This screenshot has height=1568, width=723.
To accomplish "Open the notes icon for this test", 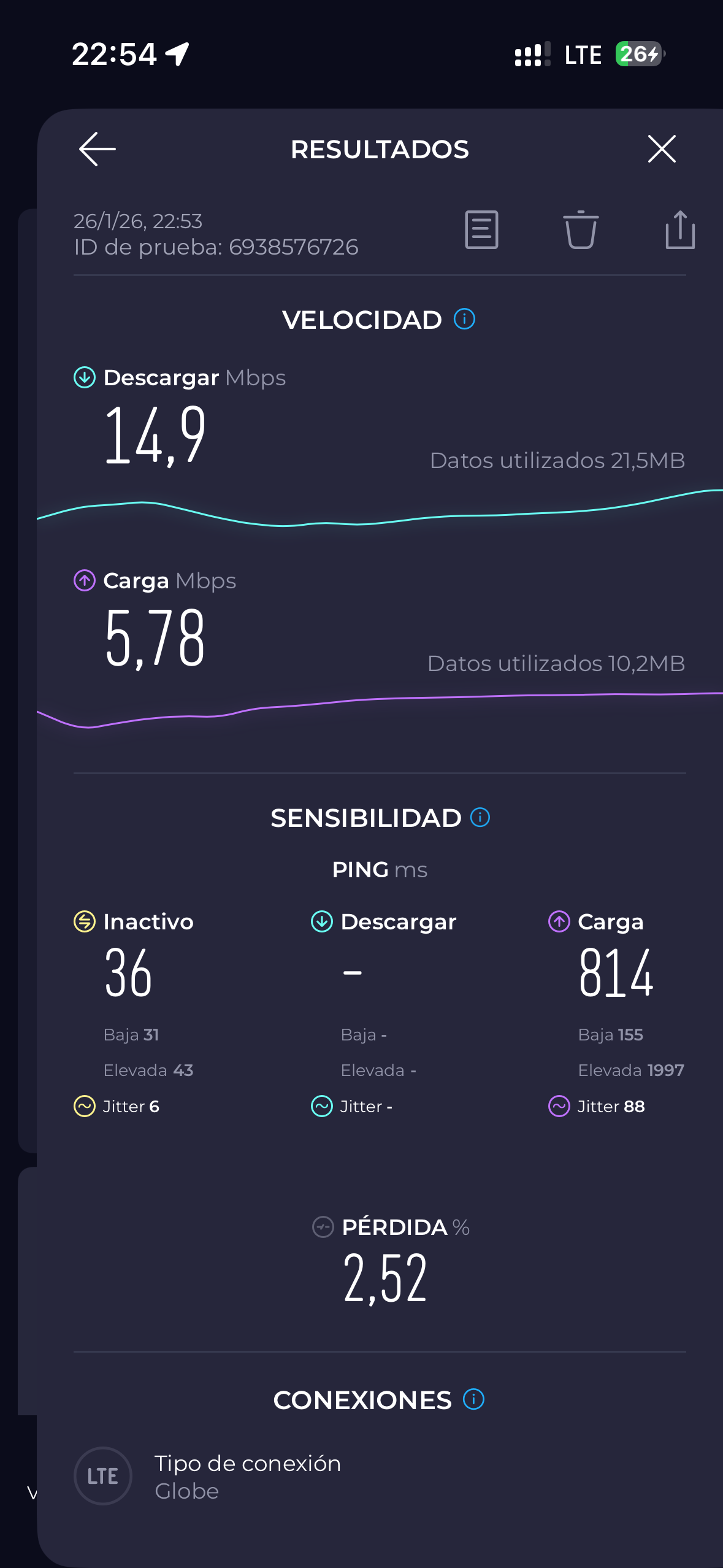I will (481, 230).
